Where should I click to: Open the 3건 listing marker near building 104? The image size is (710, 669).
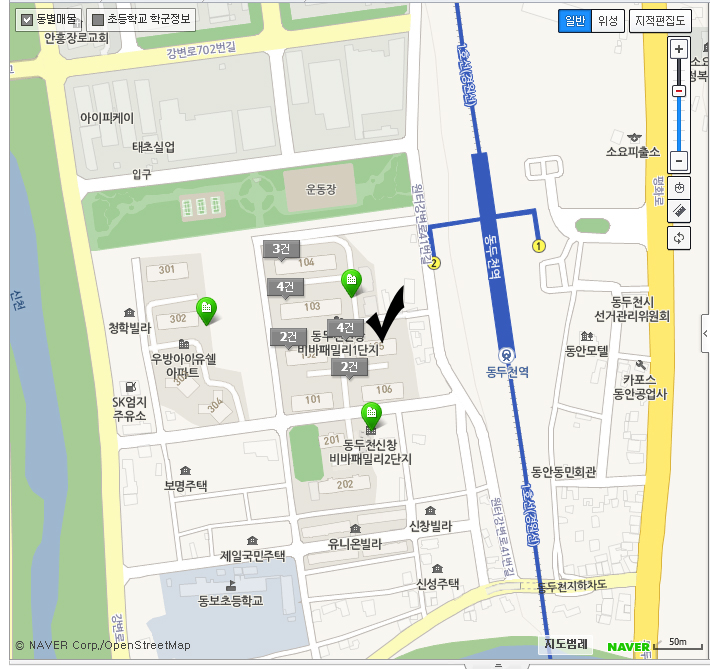280,249
